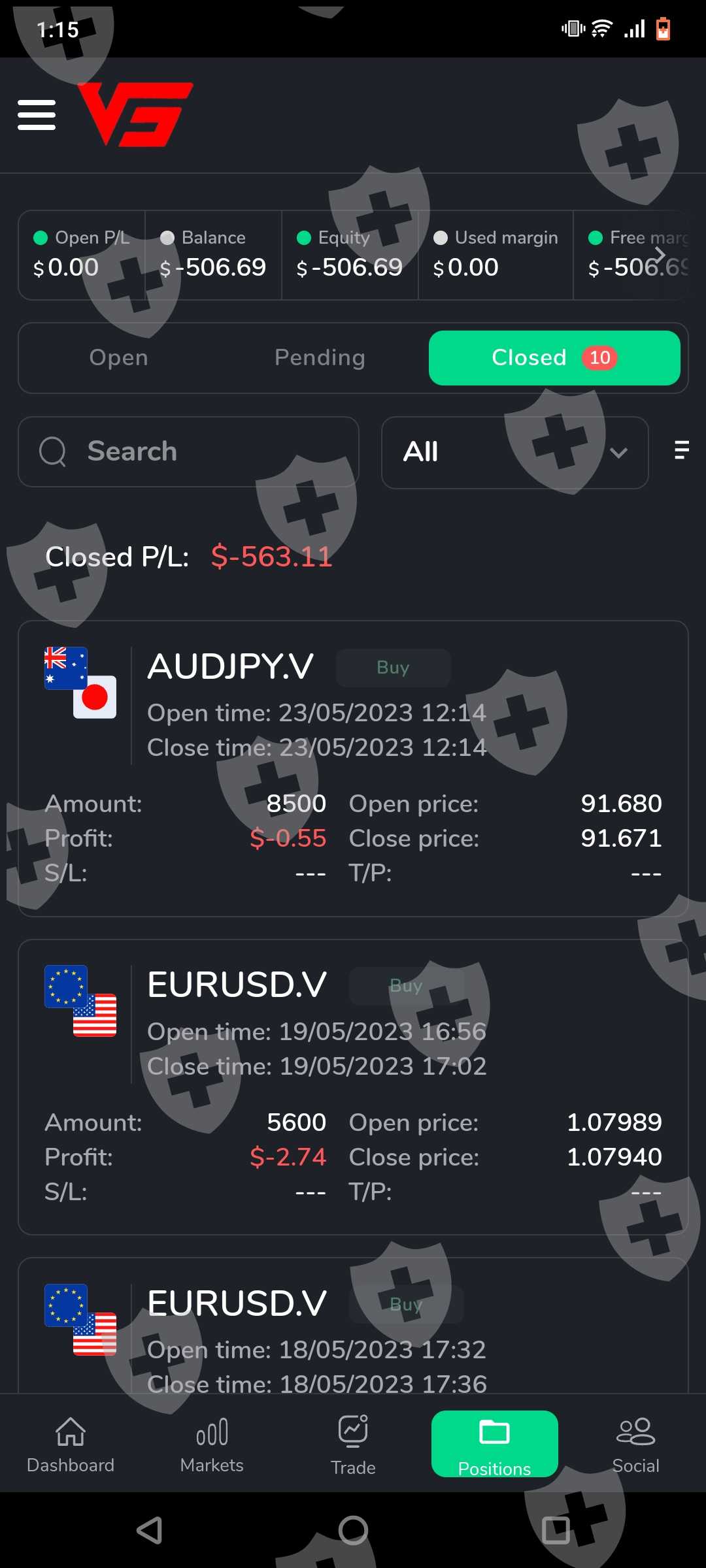
Task: Open the EURUSD.V trade from 19/05/2023
Action: [x=353, y=1087]
